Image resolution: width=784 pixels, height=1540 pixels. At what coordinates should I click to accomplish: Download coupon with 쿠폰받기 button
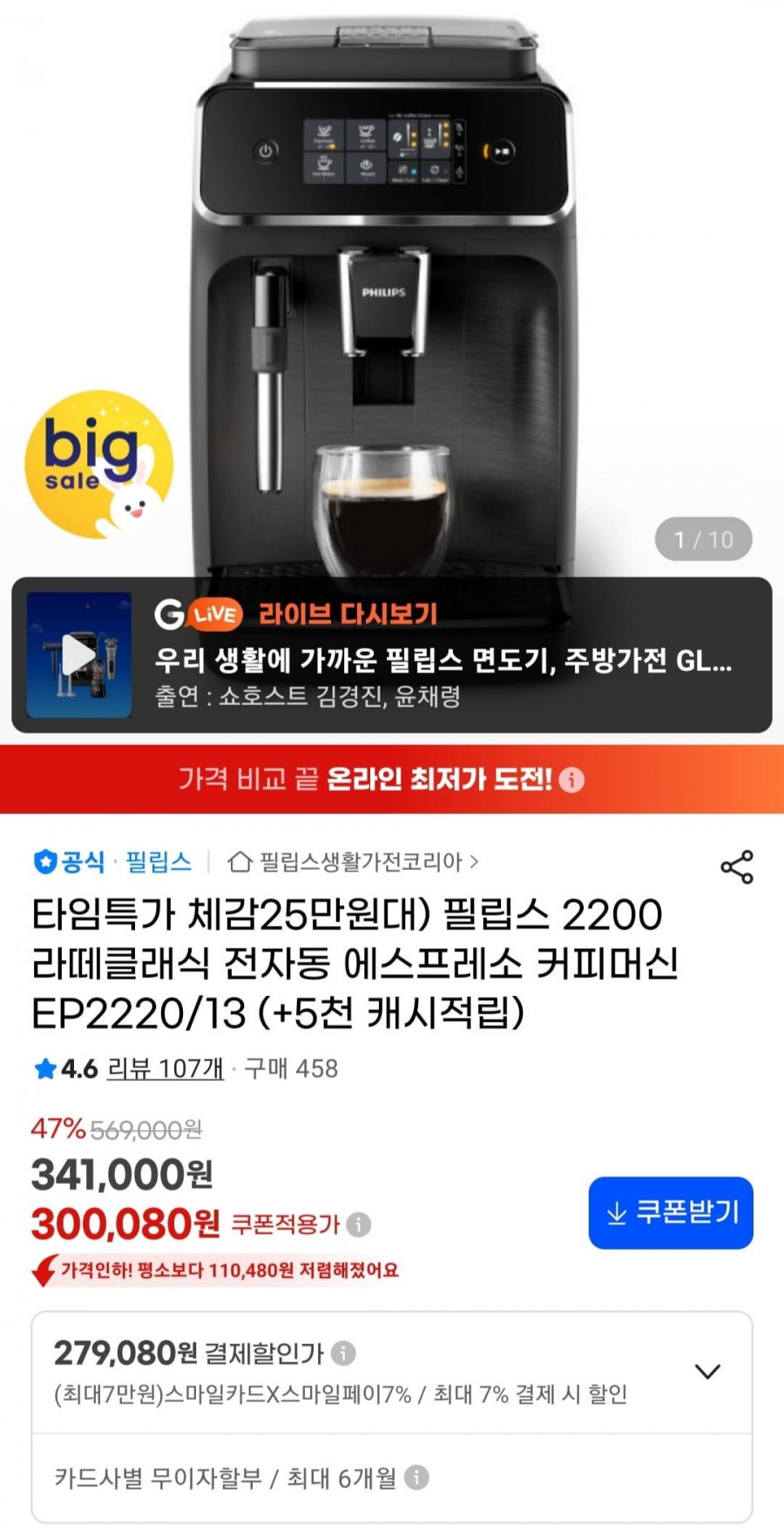[x=670, y=1212]
